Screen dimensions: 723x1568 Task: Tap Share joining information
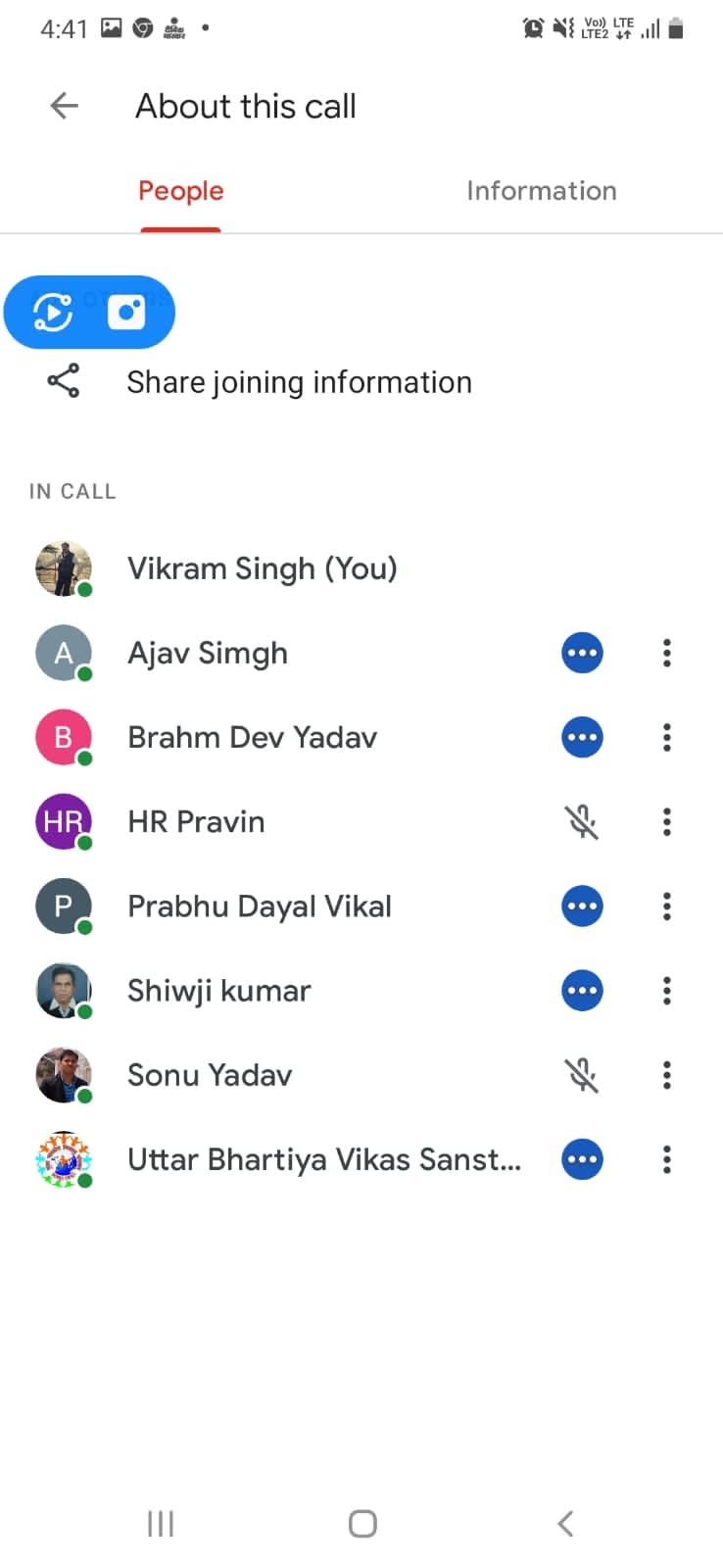click(x=299, y=382)
